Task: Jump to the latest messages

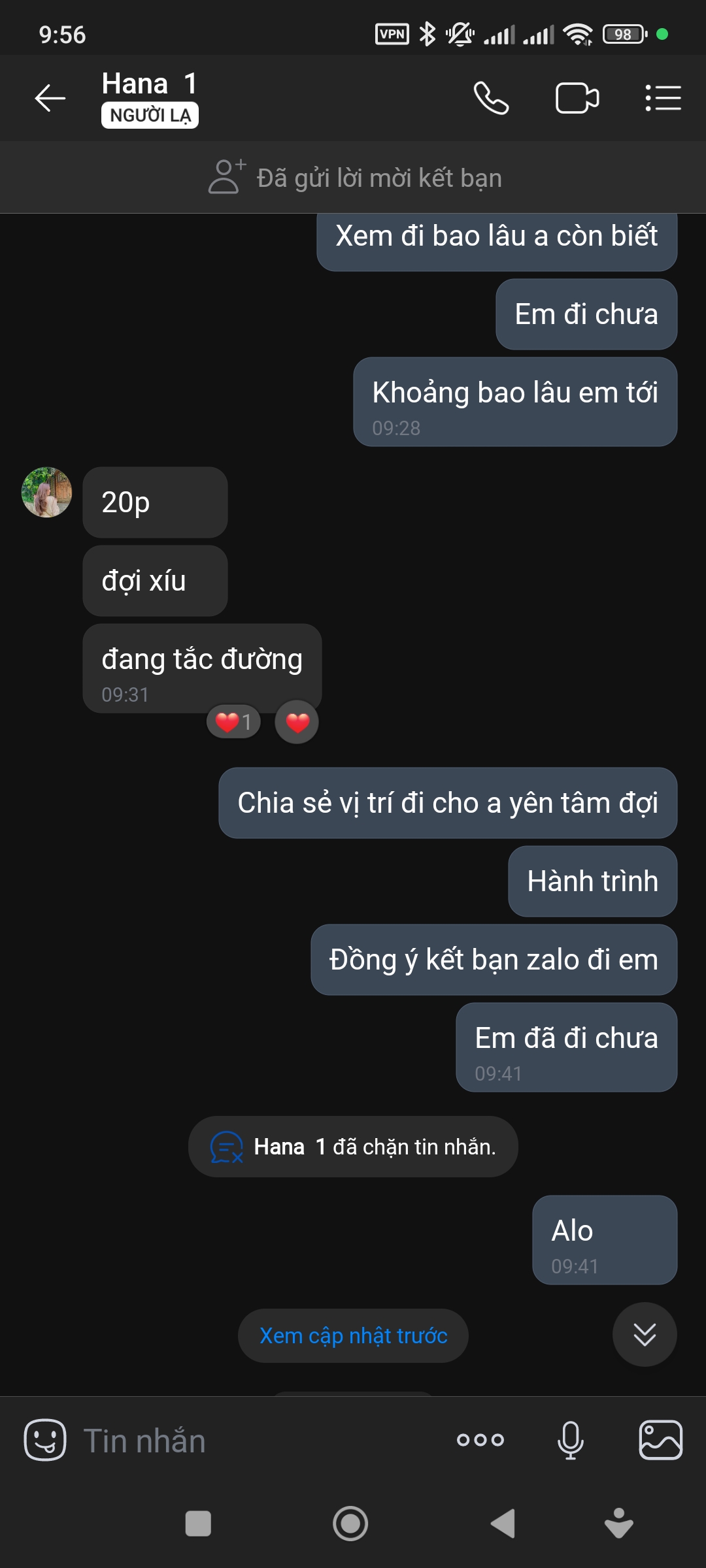Action: [x=644, y=1335]
